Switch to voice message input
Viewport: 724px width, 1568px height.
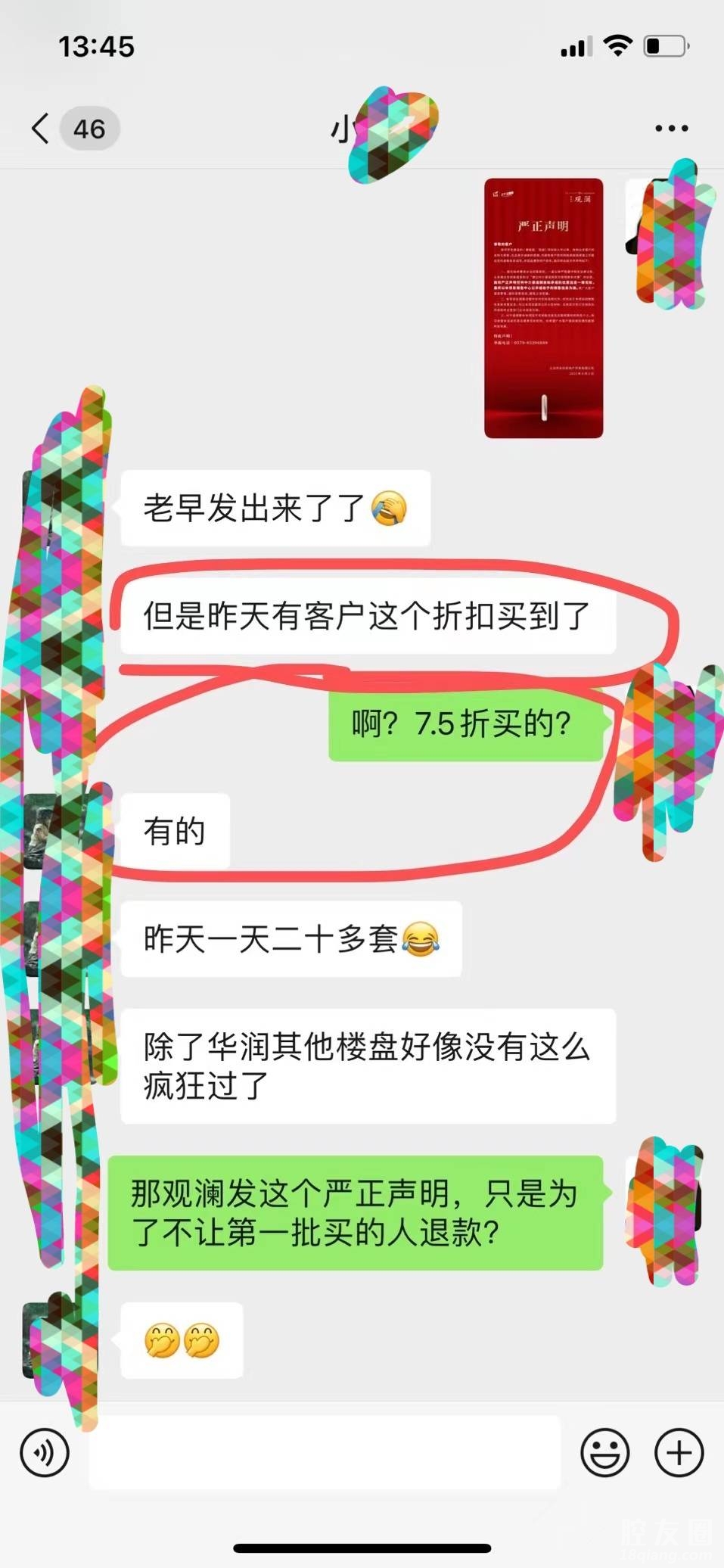point(45,1452)
